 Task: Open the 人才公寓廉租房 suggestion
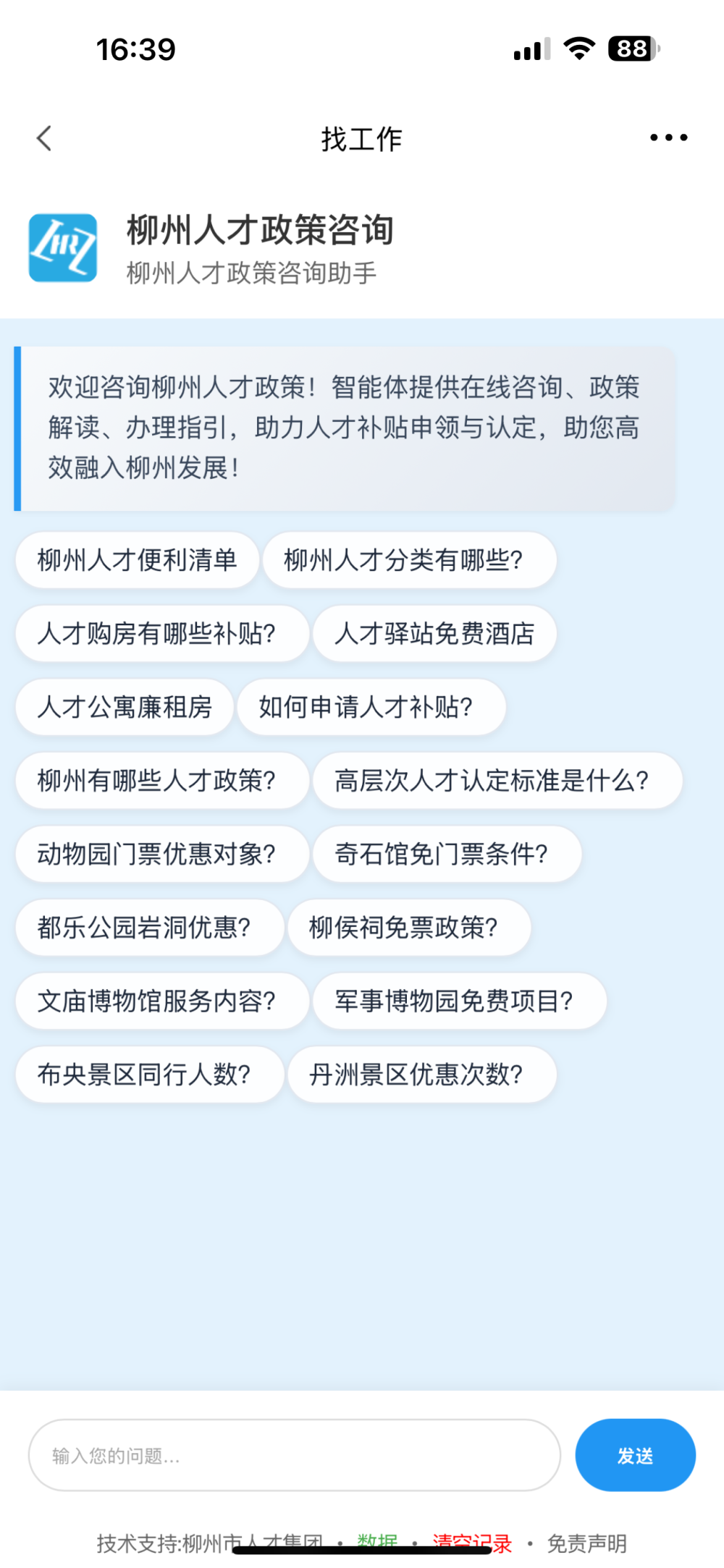(125, 707)
